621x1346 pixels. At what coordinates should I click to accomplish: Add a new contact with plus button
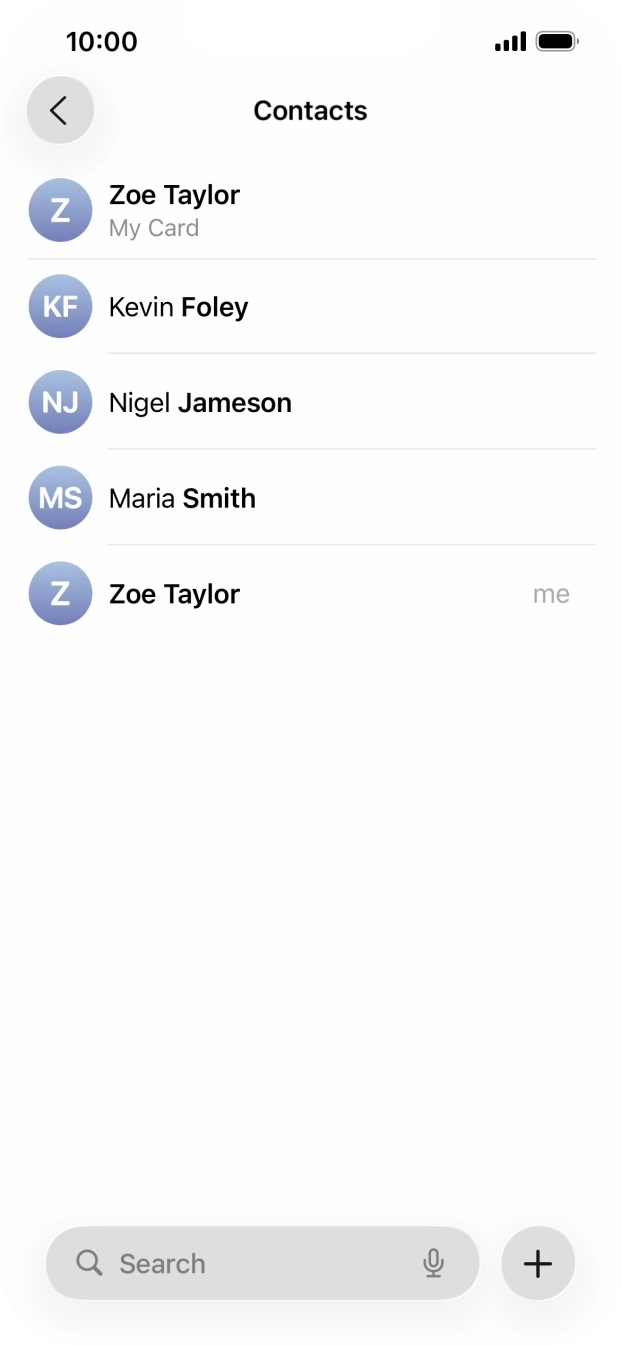(x=538, y=1263)
